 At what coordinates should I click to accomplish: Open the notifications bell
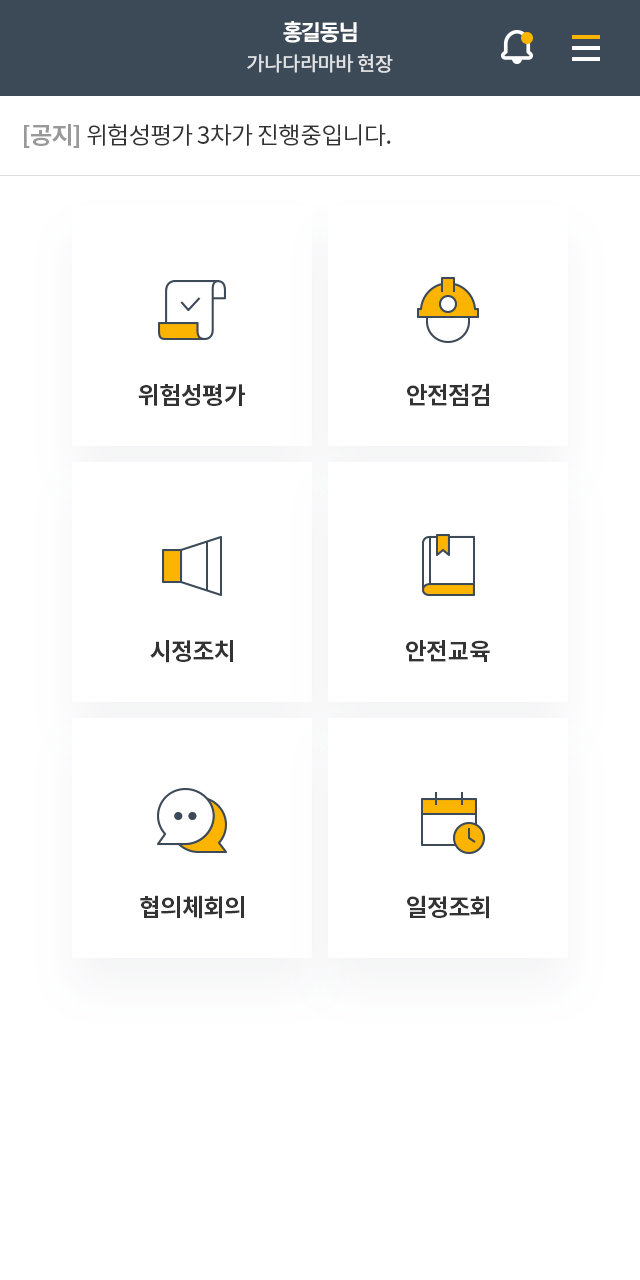517,47
